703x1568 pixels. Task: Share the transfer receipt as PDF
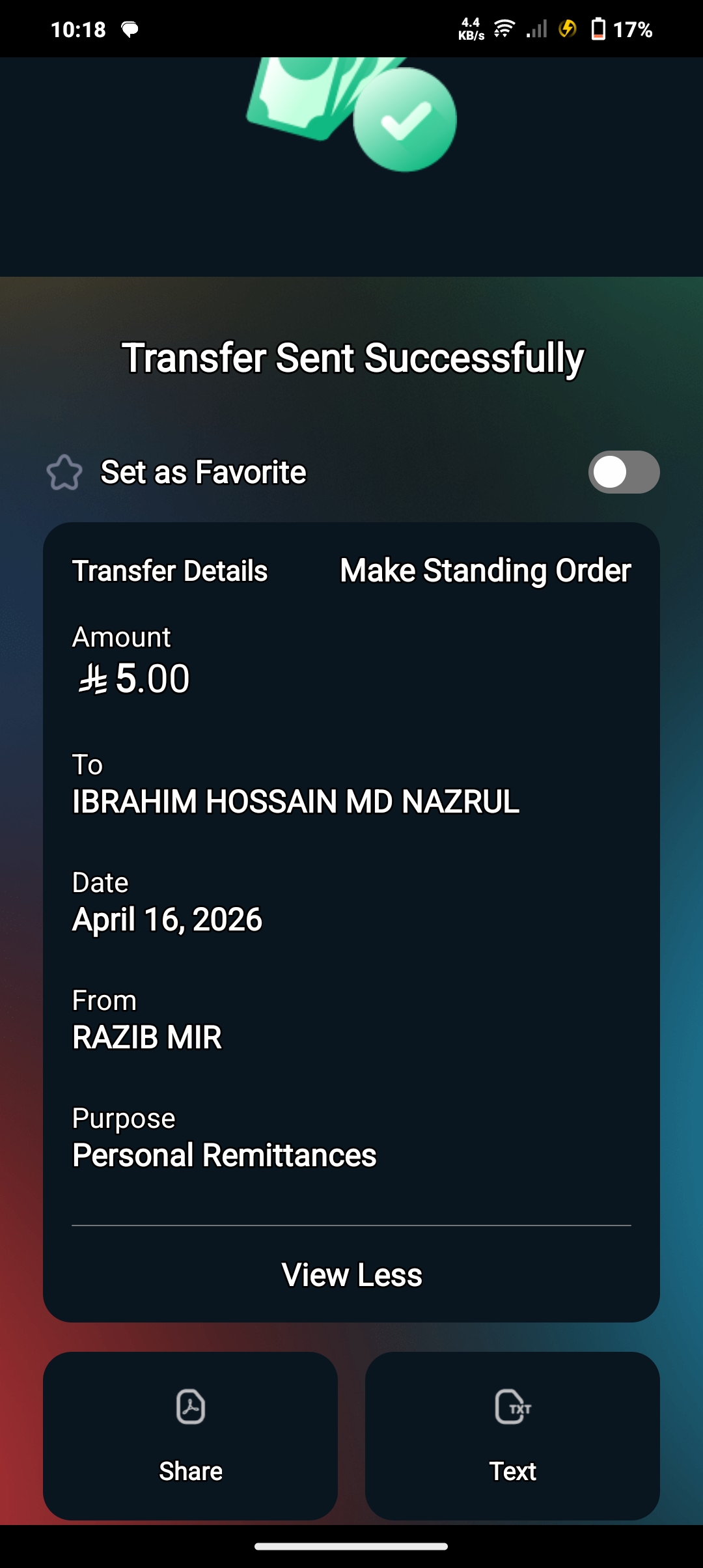190,1435
